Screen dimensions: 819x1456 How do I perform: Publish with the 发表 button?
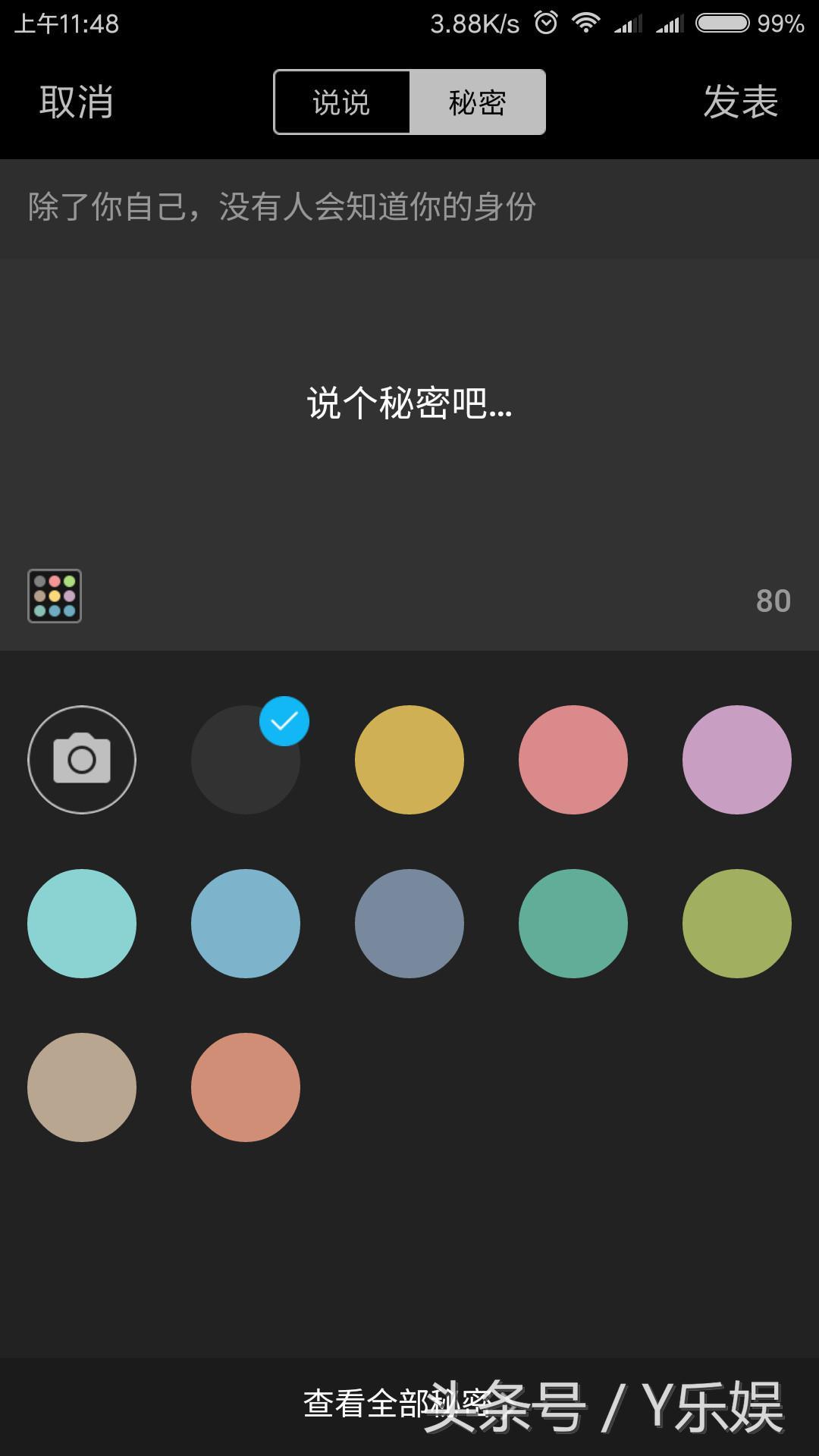pyautogui.click(x=740, y=102)
